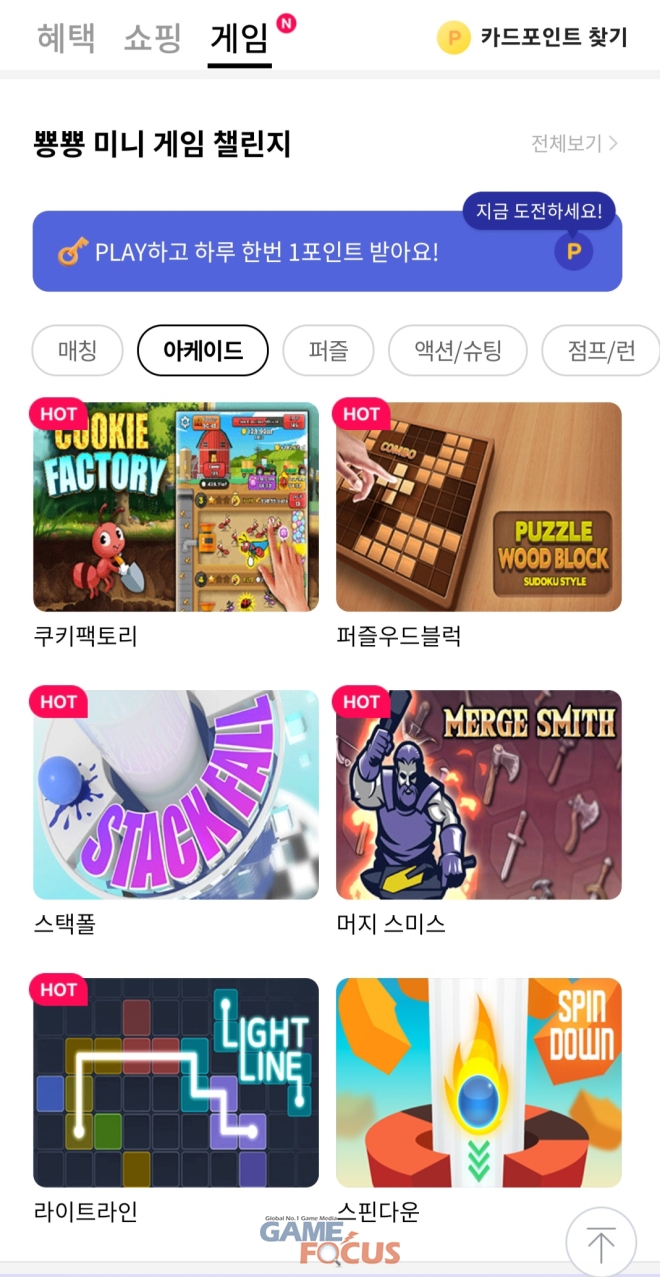Viewport: 660px width, 1277px height.
Task: Launch the 스택폴 game
Action: click(176, 795)
